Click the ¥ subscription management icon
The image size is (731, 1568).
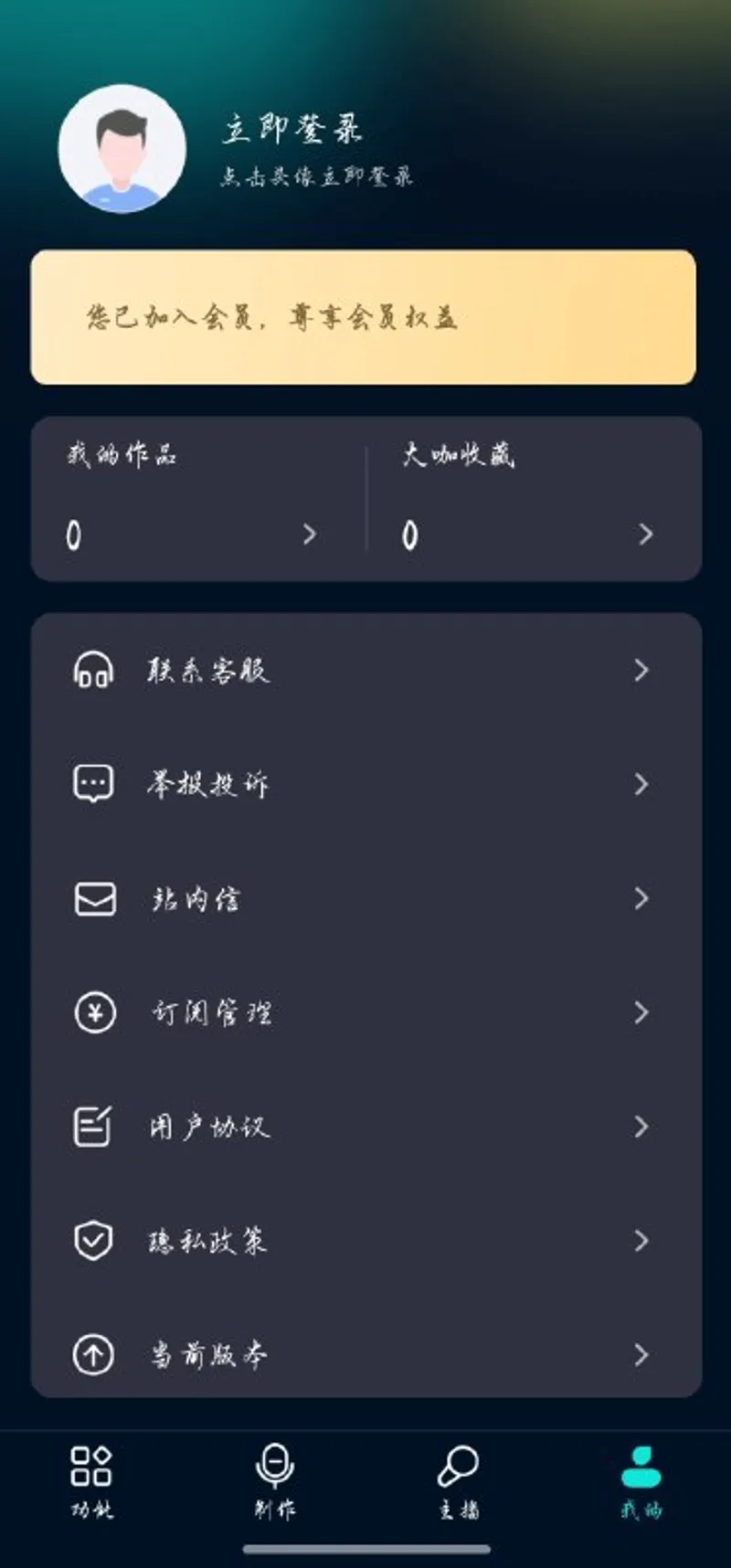click(x=93, y=1012)
